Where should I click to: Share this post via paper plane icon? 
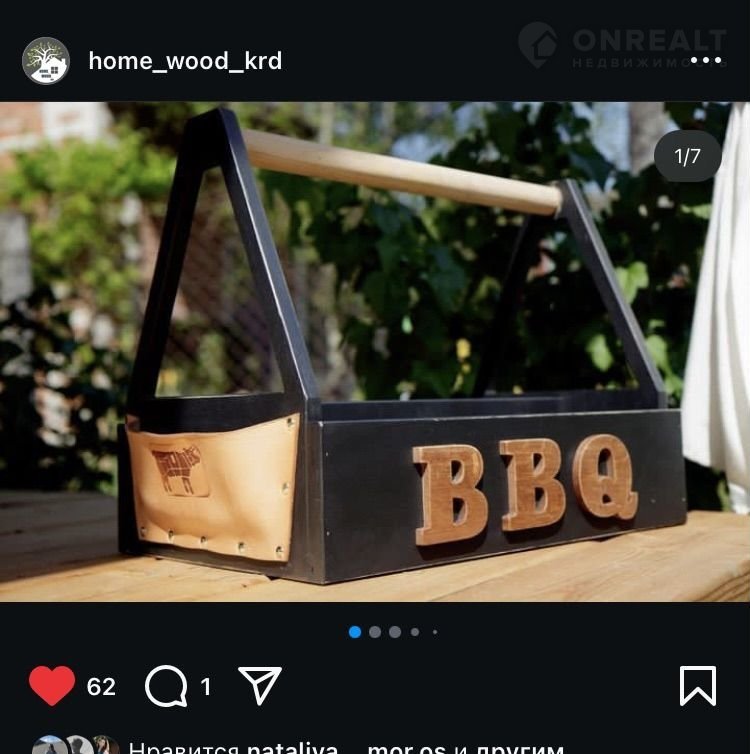260,686
